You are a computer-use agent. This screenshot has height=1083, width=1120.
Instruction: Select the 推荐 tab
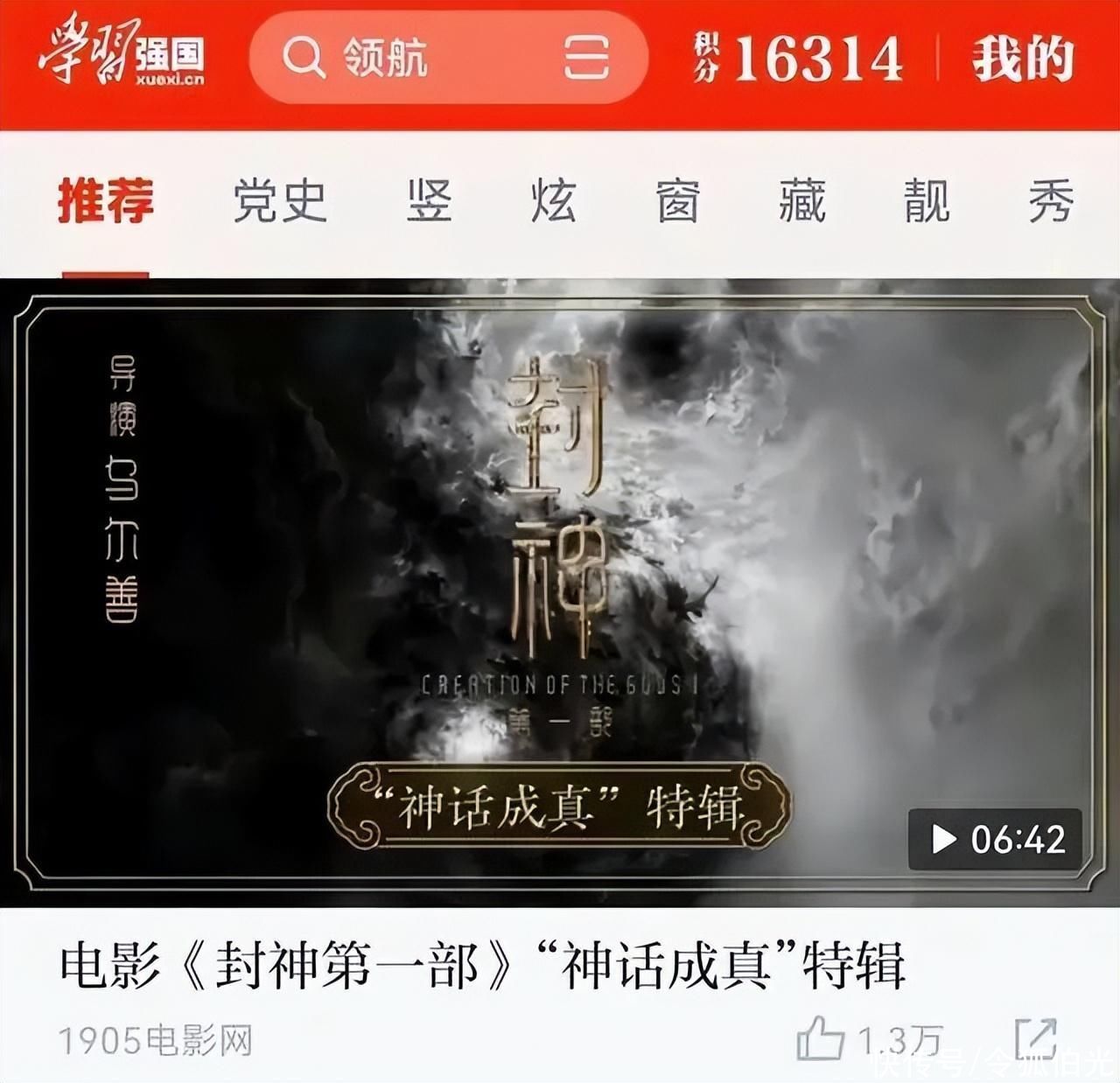point(106,202)
